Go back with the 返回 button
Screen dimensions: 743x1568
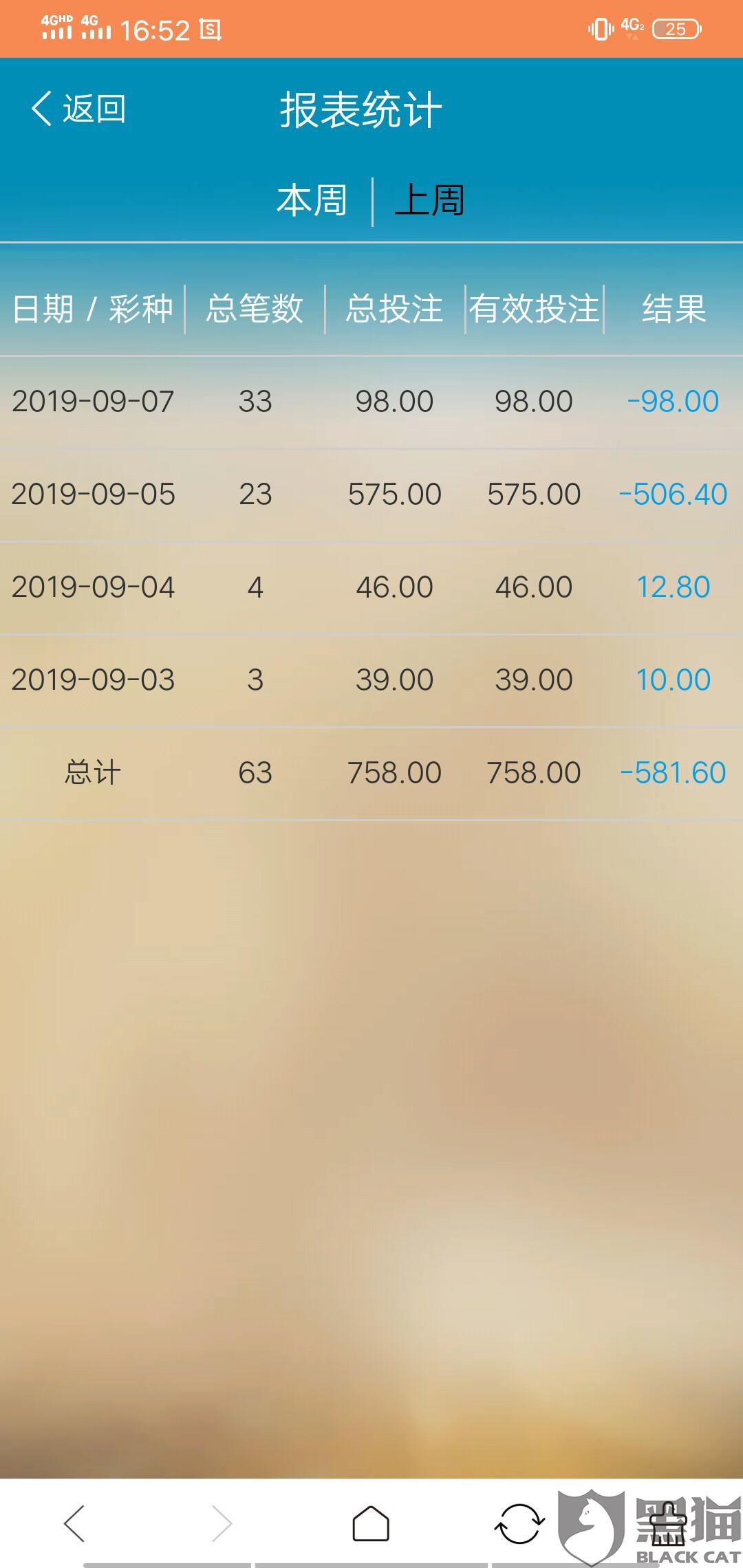point(78,109)
